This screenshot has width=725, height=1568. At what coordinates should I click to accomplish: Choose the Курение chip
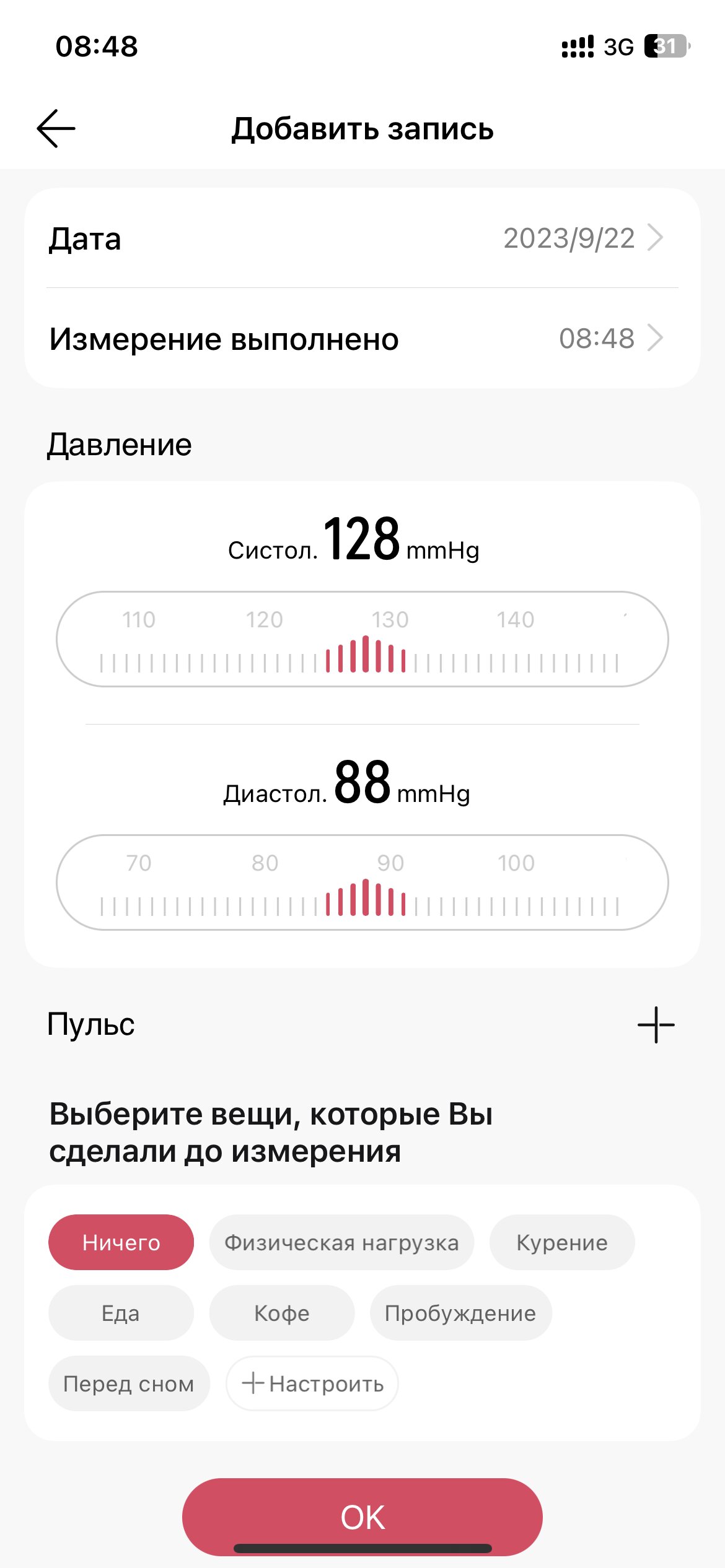pos(562,1242)
